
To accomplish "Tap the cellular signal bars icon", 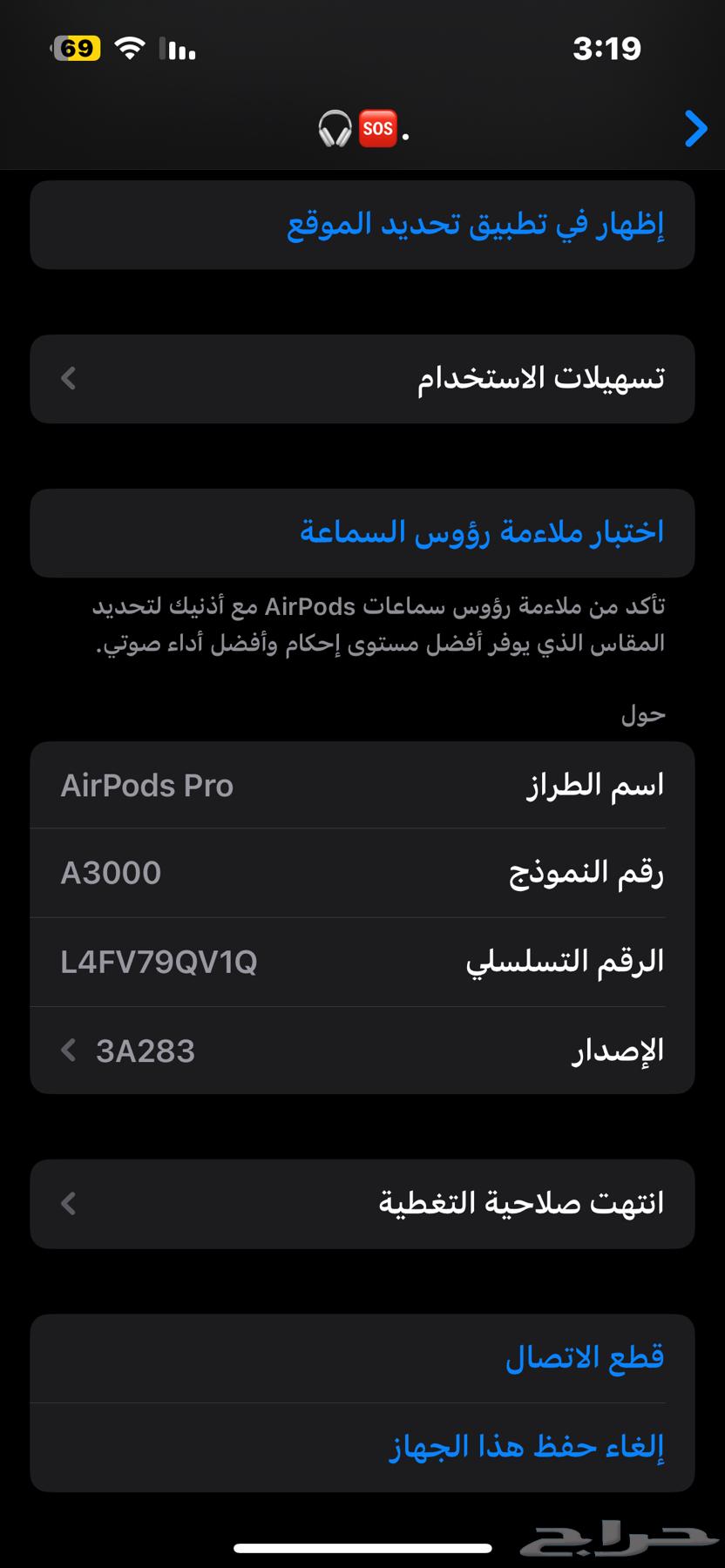I will [178, 51].
